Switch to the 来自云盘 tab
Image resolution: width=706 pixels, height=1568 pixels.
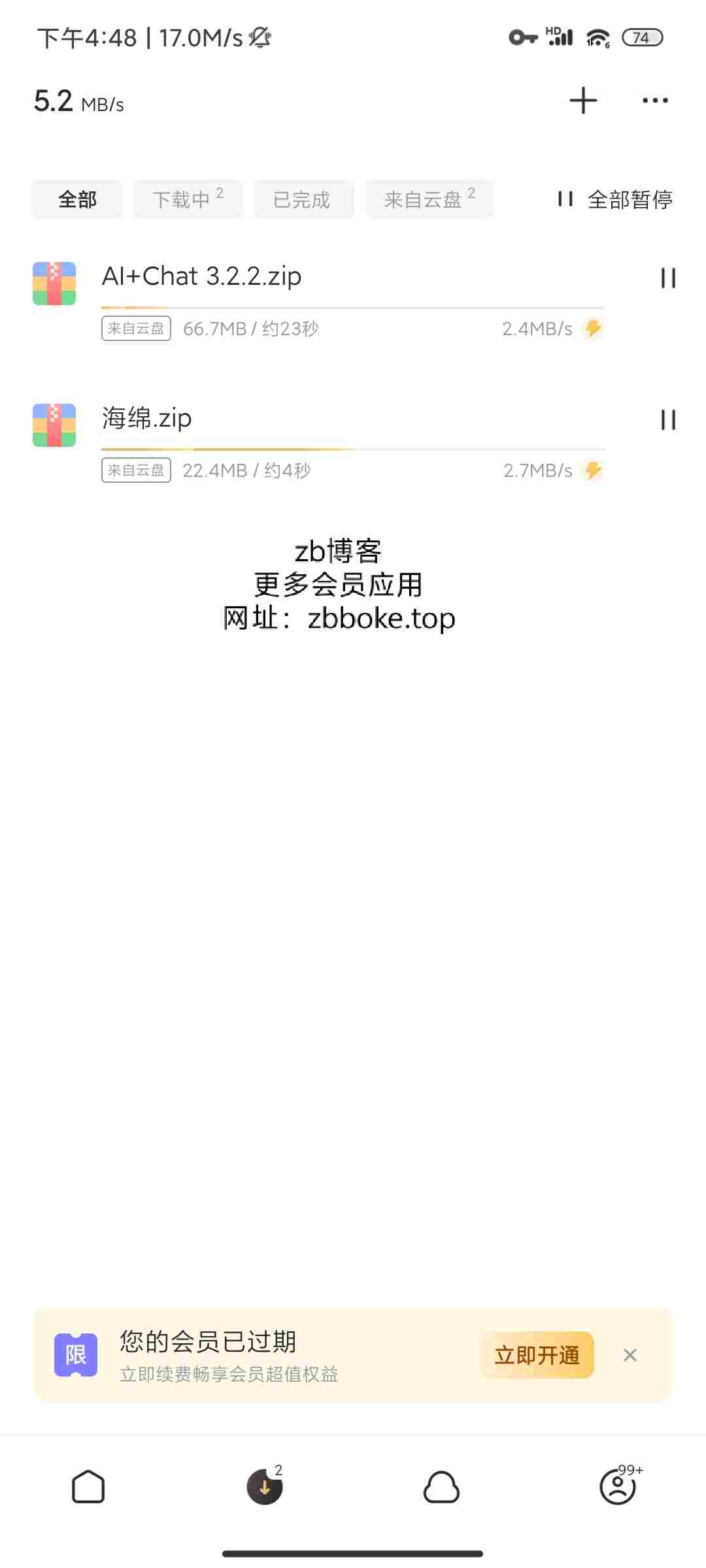[x=429, y=199]
